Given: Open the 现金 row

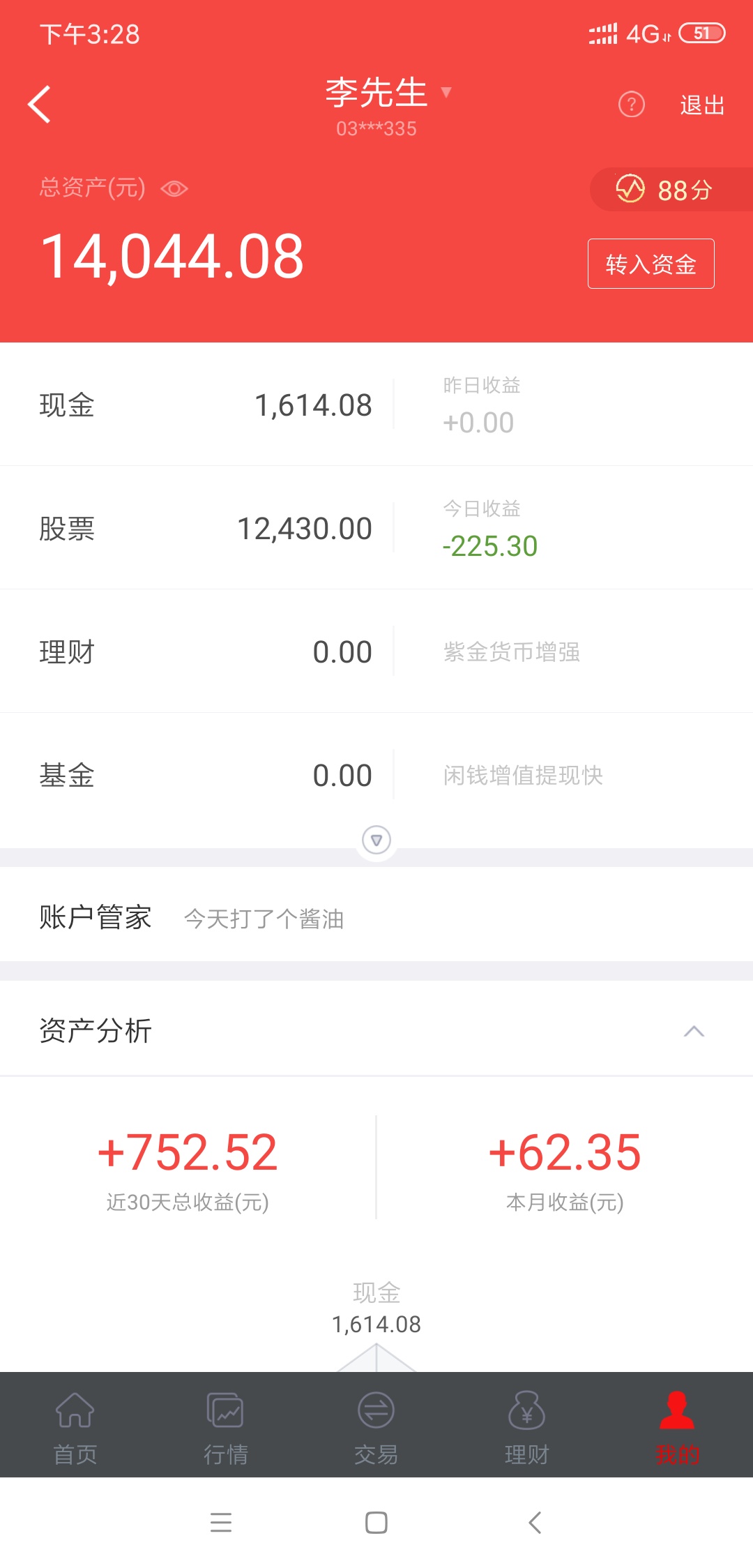Looking at the screenshot, I should (x=376, y=405).
